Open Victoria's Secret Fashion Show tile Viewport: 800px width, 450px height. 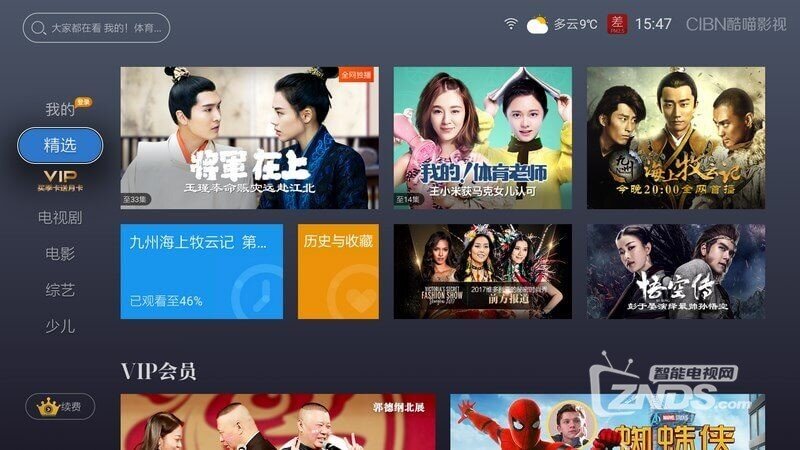[482, 271]
